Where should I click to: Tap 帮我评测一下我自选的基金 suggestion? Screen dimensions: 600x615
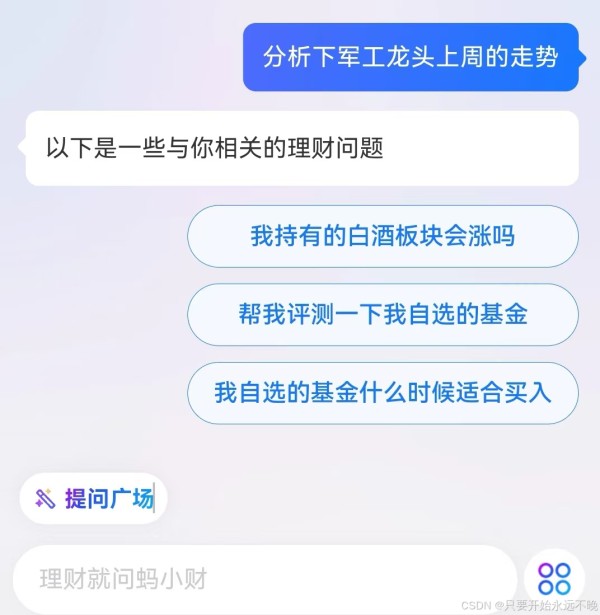[382, 314]
